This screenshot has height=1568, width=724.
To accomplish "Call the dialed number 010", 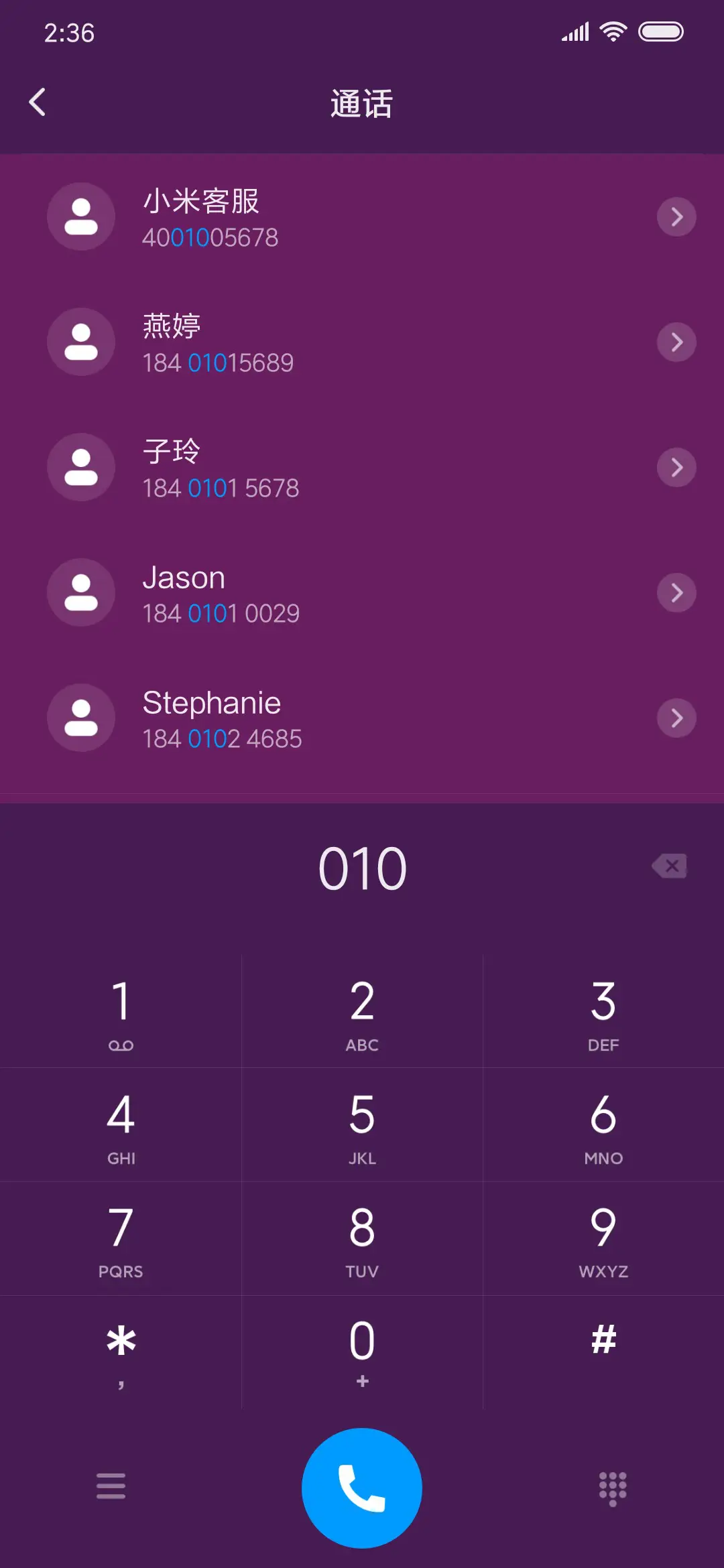I will 362,1488.
